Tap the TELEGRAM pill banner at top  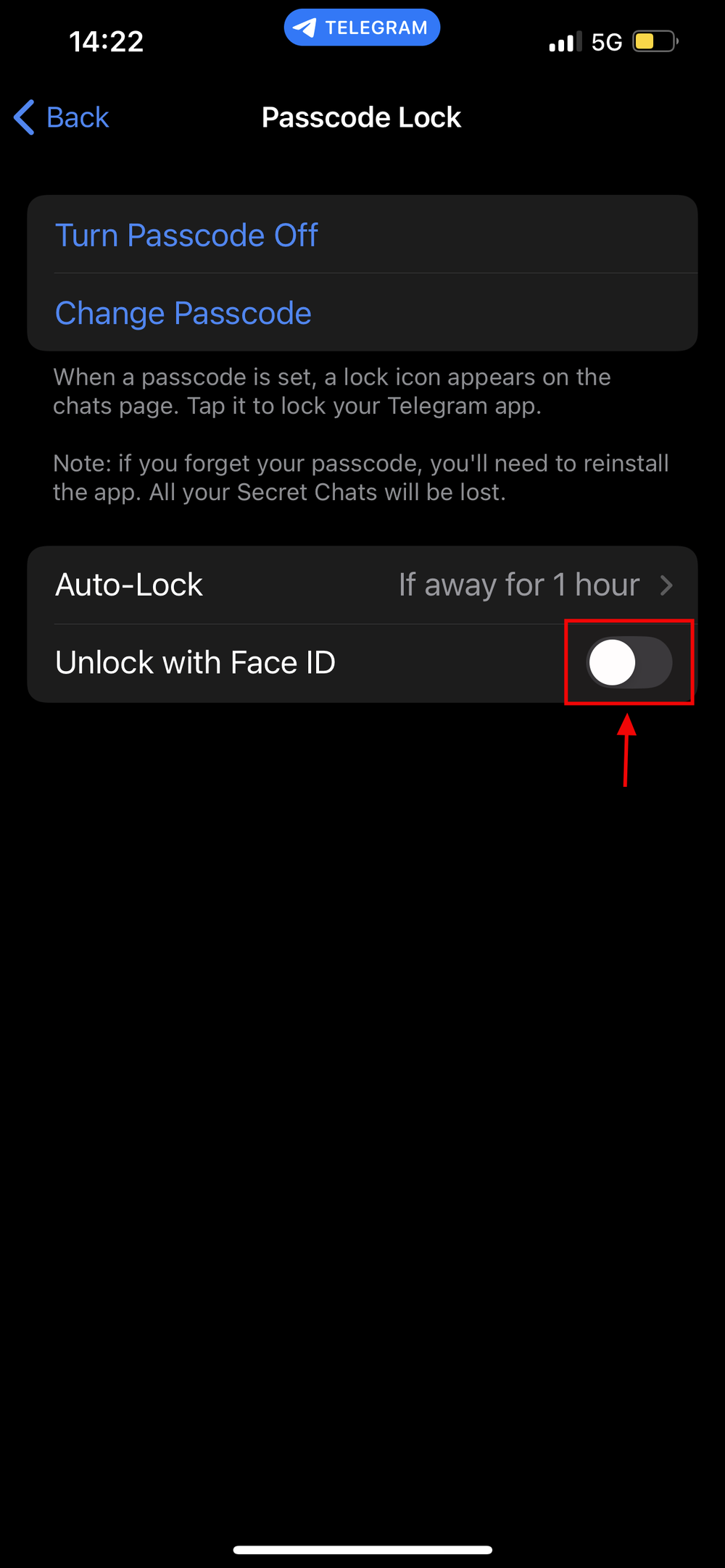[362, 27]
